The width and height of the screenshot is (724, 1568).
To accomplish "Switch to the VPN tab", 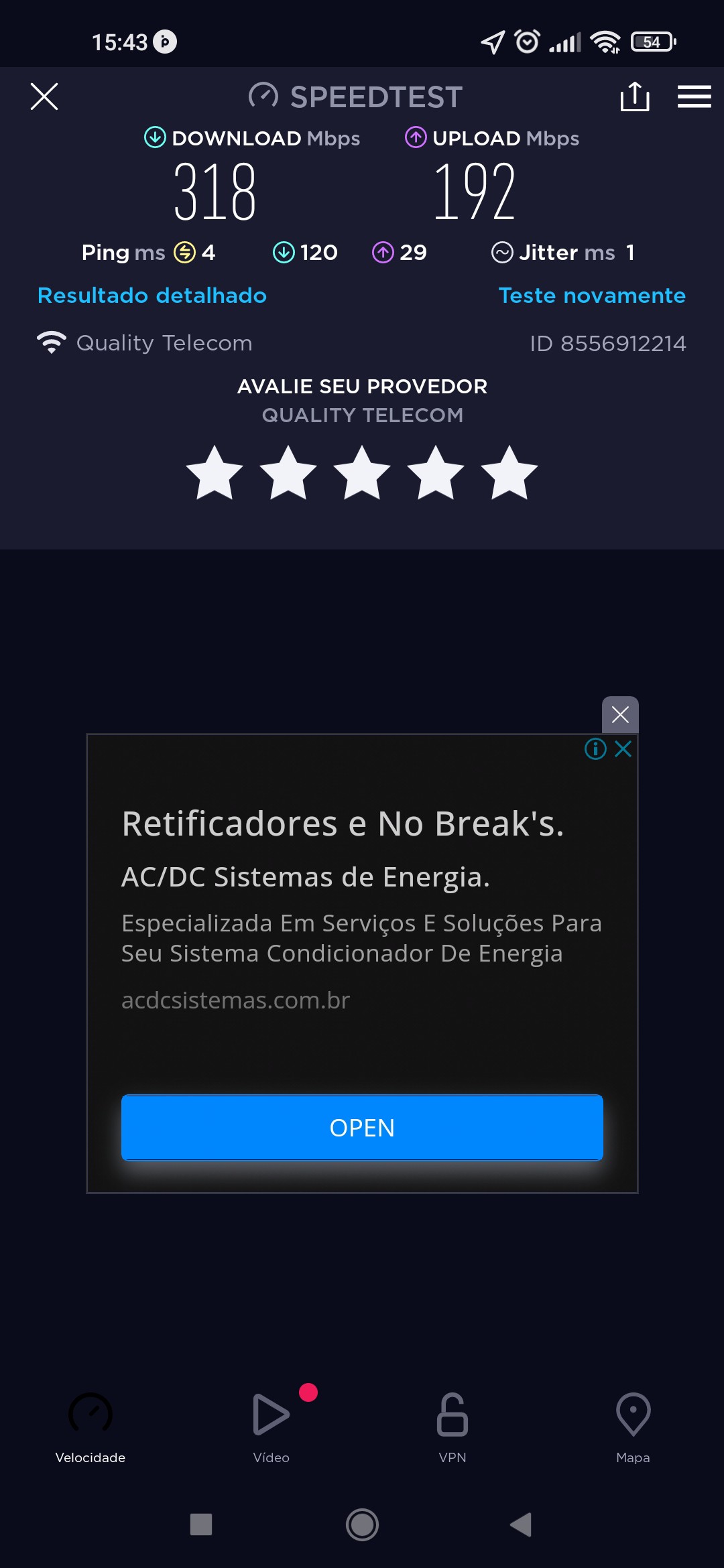I will (452, 1424).
